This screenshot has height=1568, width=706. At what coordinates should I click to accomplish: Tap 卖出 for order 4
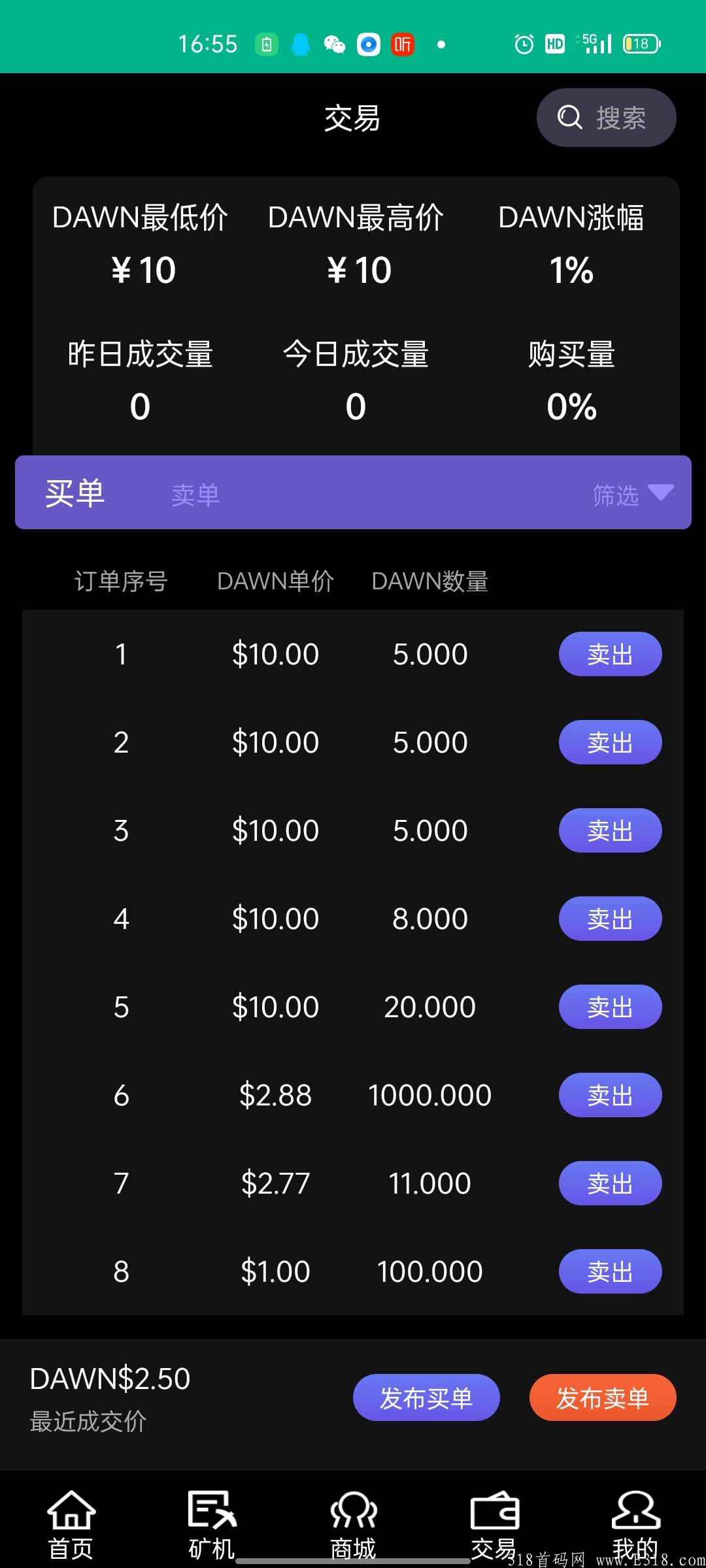(x=609, y=918)
